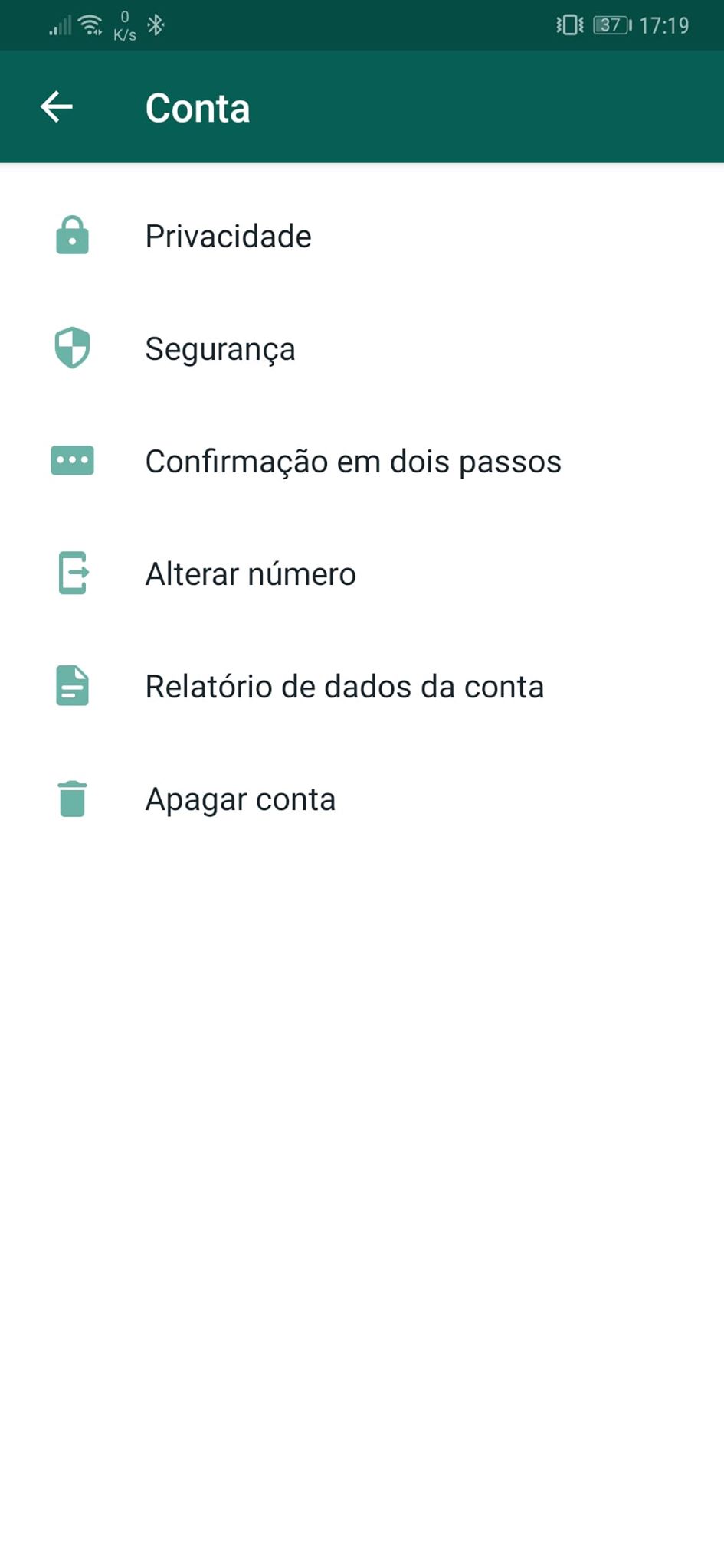Tap Apagar conta
This screenshot has width=724, height=1568.
point(241,799)
